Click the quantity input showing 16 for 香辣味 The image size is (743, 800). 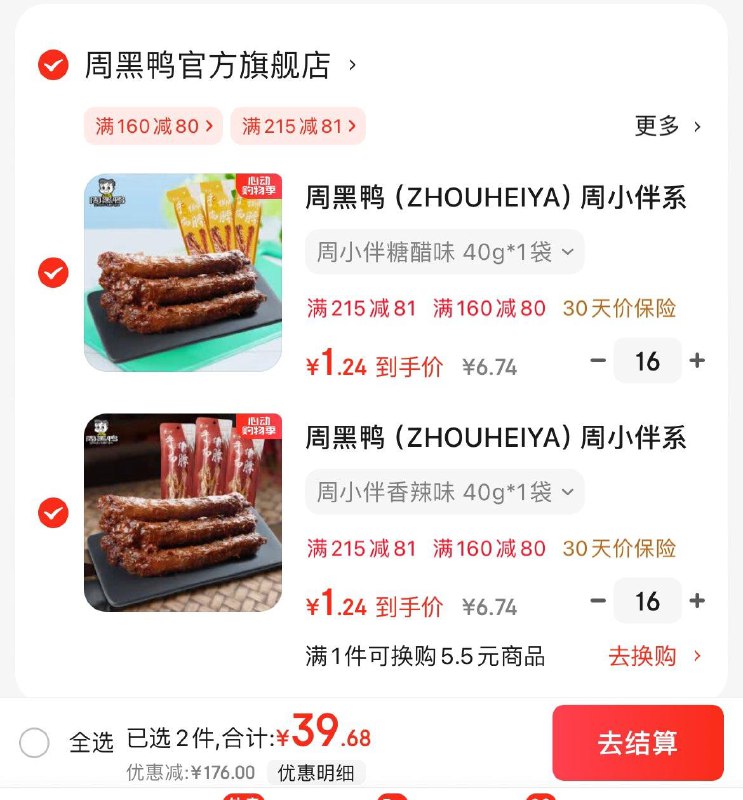(648, 602)
